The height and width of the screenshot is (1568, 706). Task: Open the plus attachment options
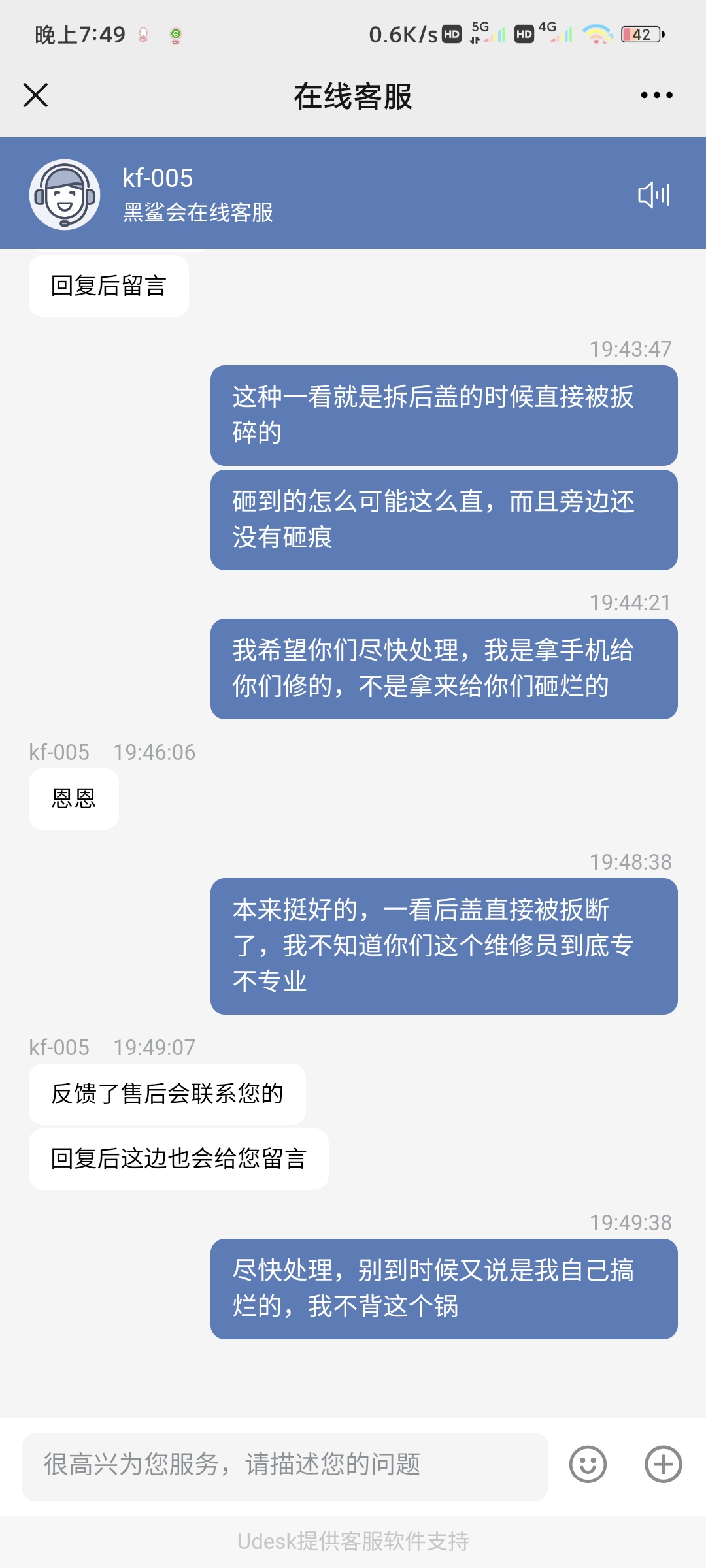(x=663, y=1465)
